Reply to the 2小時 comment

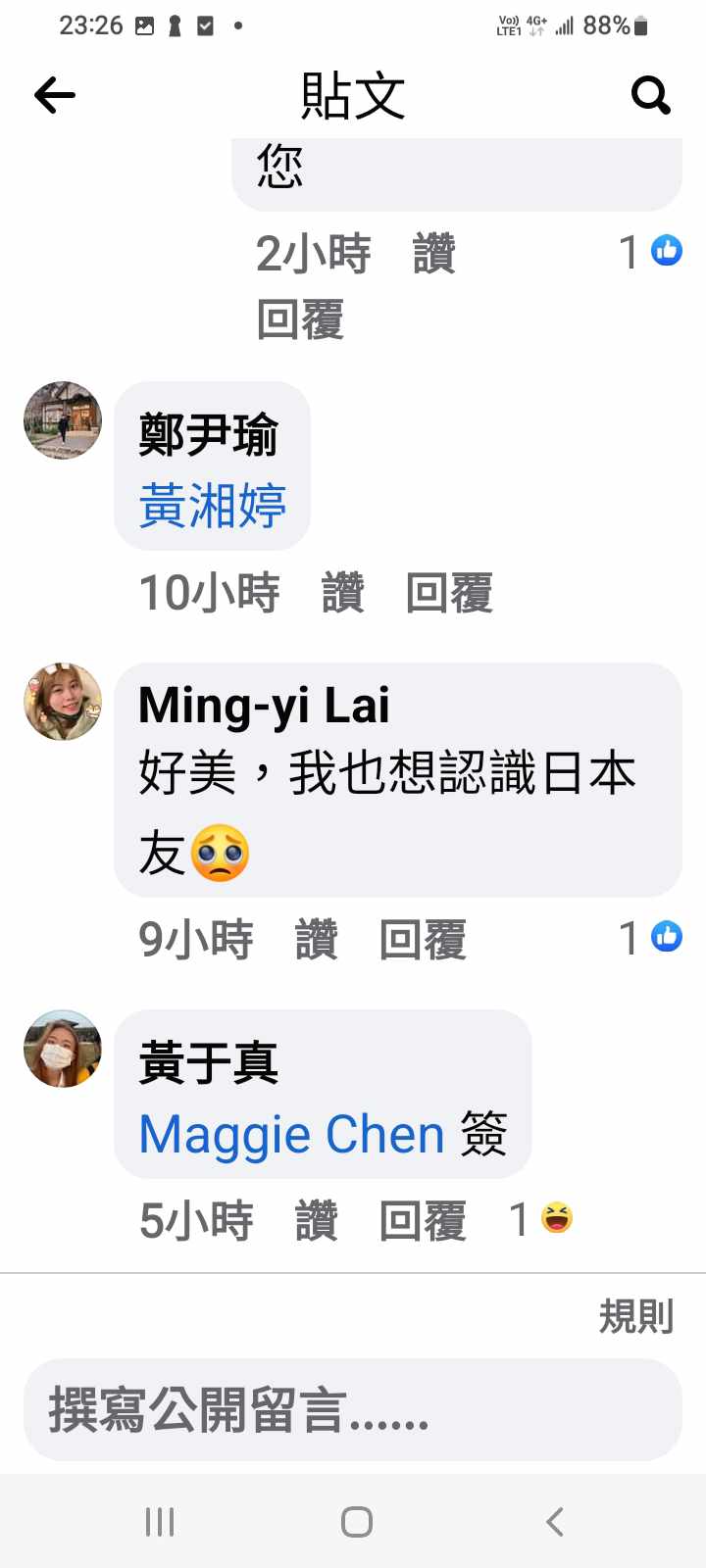coord(300,320)
